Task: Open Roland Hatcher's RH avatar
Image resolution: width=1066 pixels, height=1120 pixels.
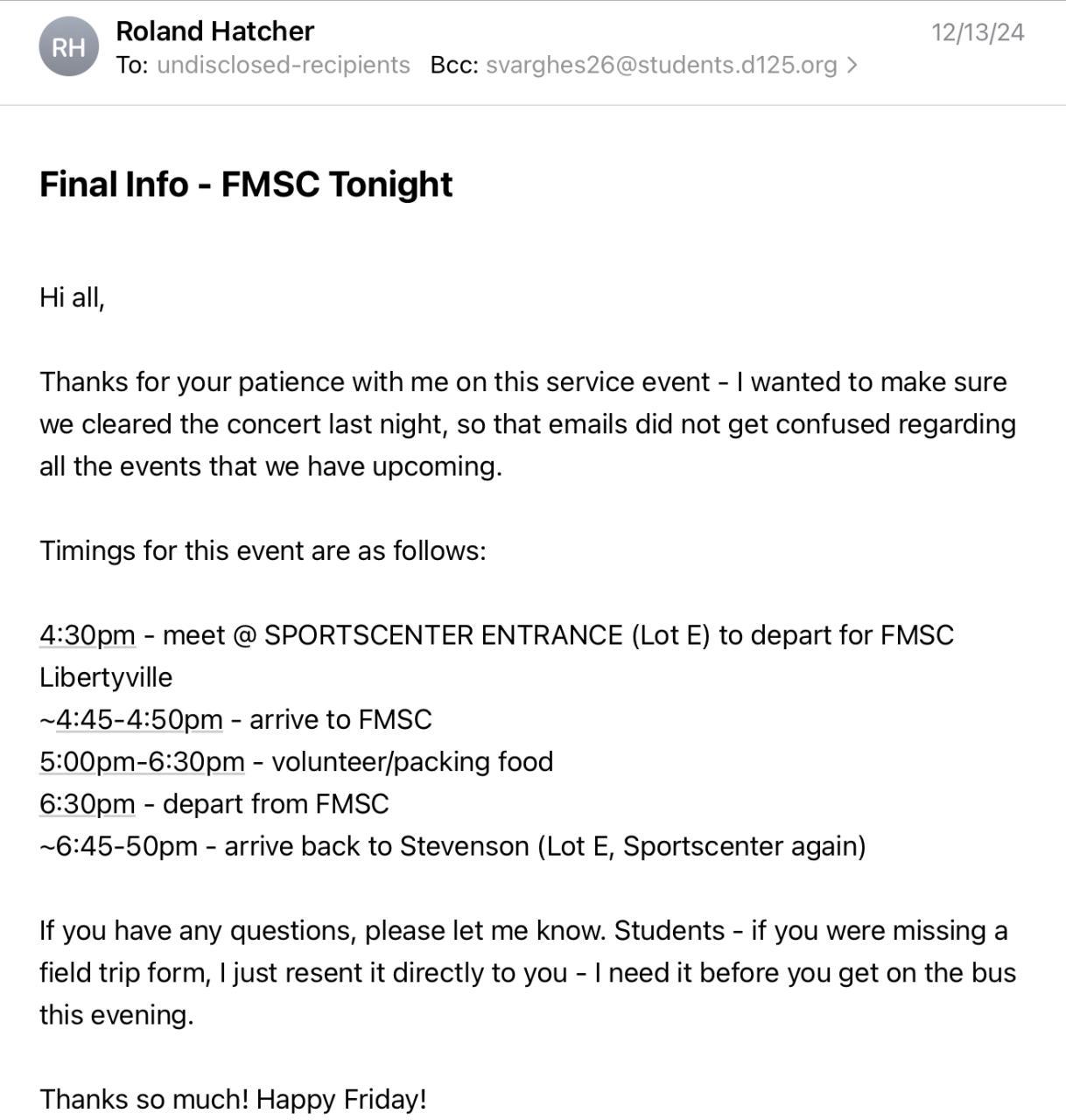Action: point(68,46)
